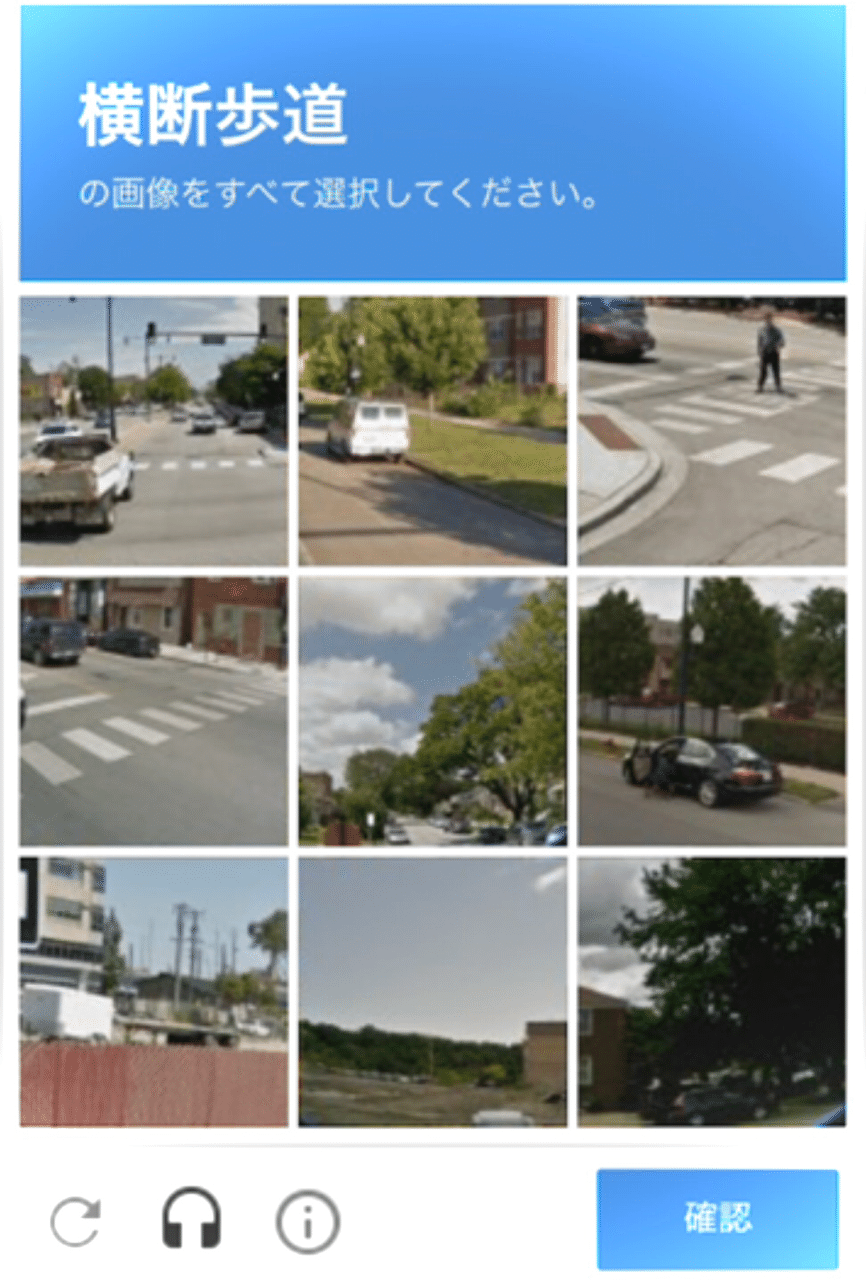Image resolution: width=866 pixels, height=1280 pixels.
Task: Select the tile with the red fence
Action: click(153, 991)
